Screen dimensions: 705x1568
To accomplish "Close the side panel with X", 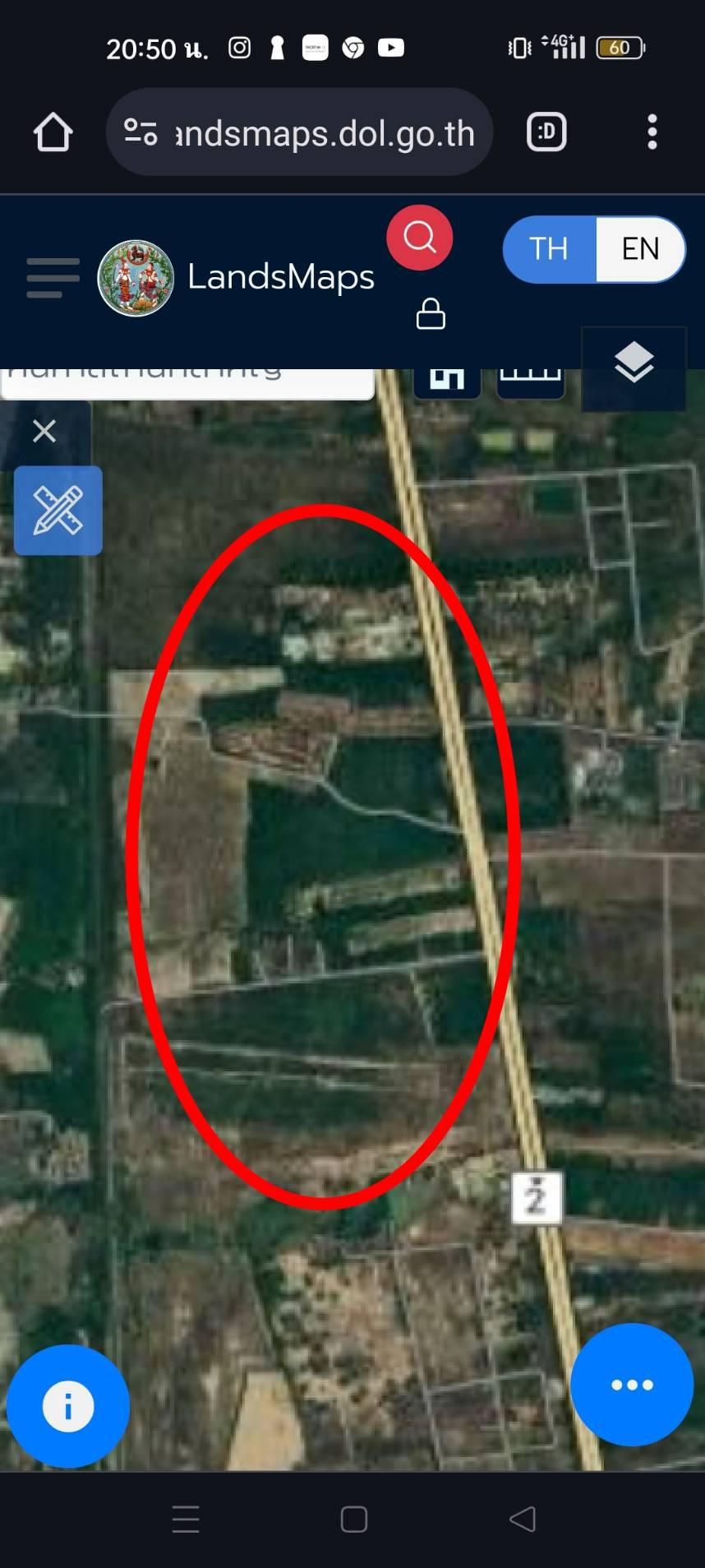I will tap(44, 431).
